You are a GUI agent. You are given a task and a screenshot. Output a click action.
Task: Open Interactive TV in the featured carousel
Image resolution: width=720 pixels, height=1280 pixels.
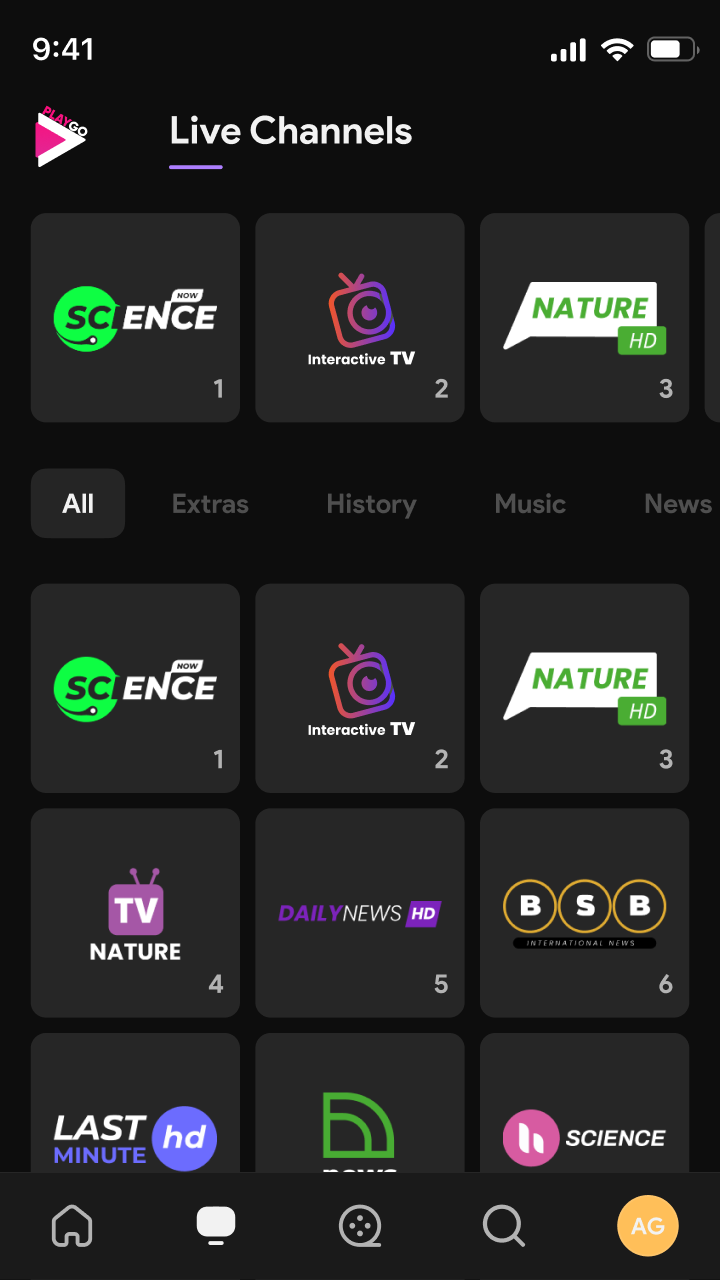[360, 317]
